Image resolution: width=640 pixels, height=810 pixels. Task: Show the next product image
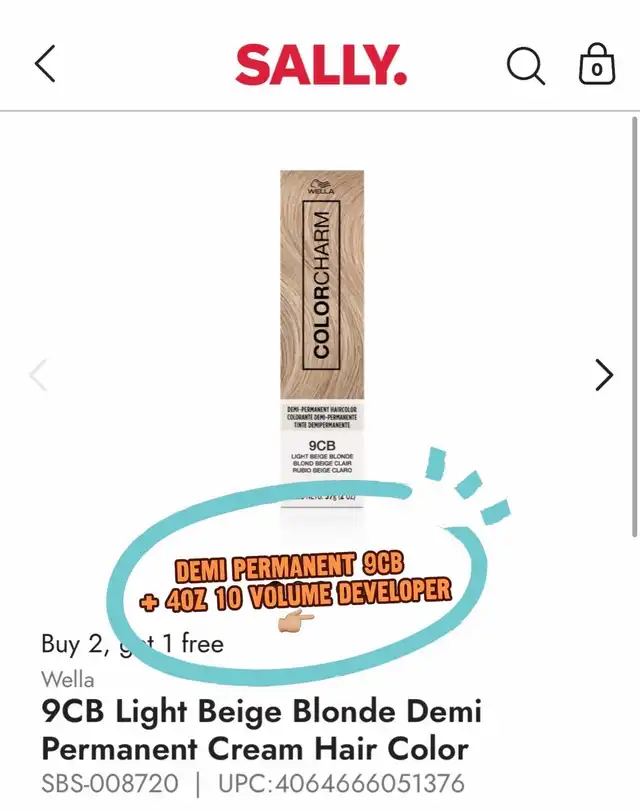pos(603,375)
